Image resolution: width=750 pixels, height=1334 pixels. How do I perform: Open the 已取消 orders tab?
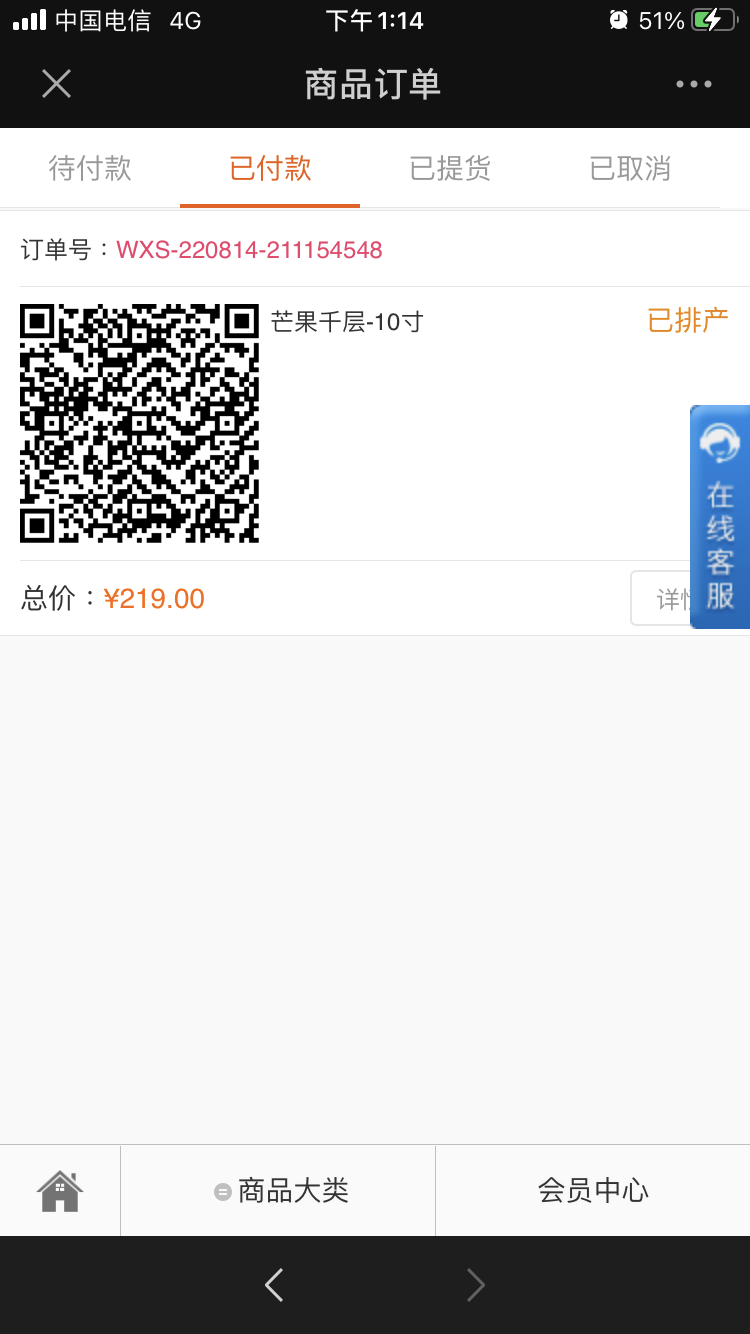(630, 168)
